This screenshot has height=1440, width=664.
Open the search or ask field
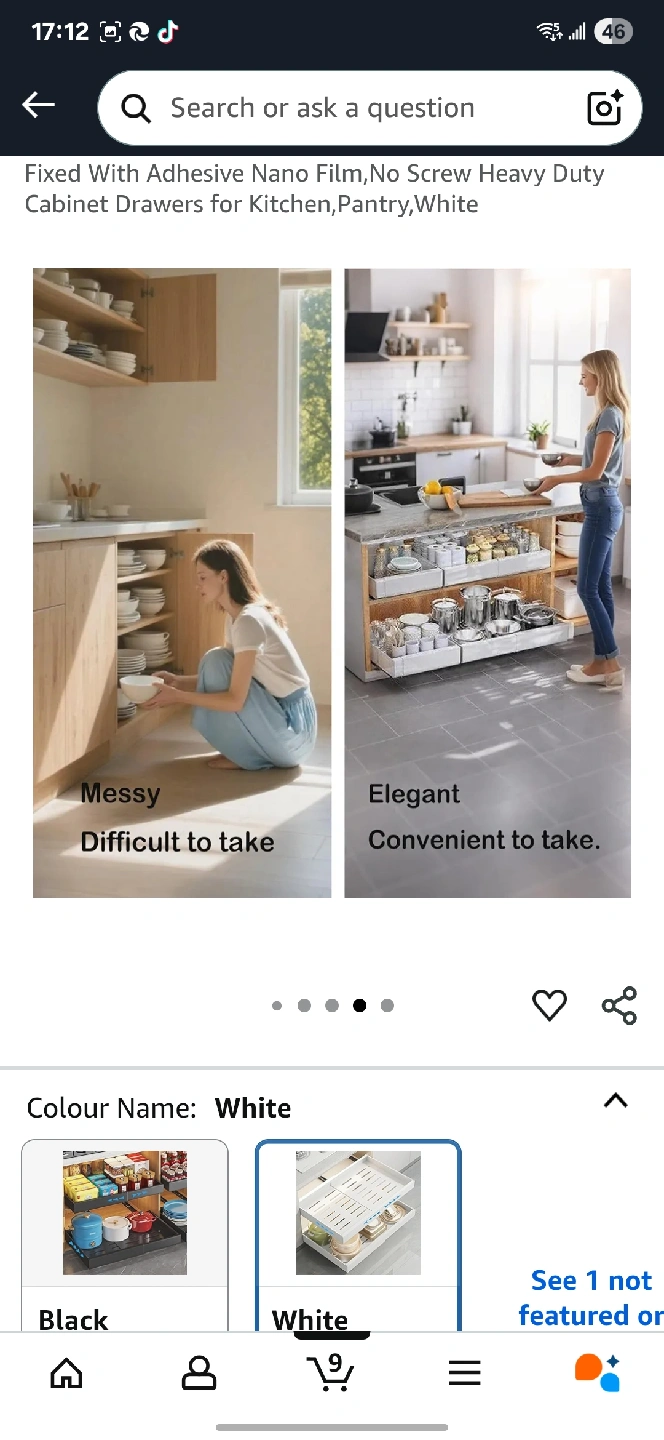(x=369, y=108)
